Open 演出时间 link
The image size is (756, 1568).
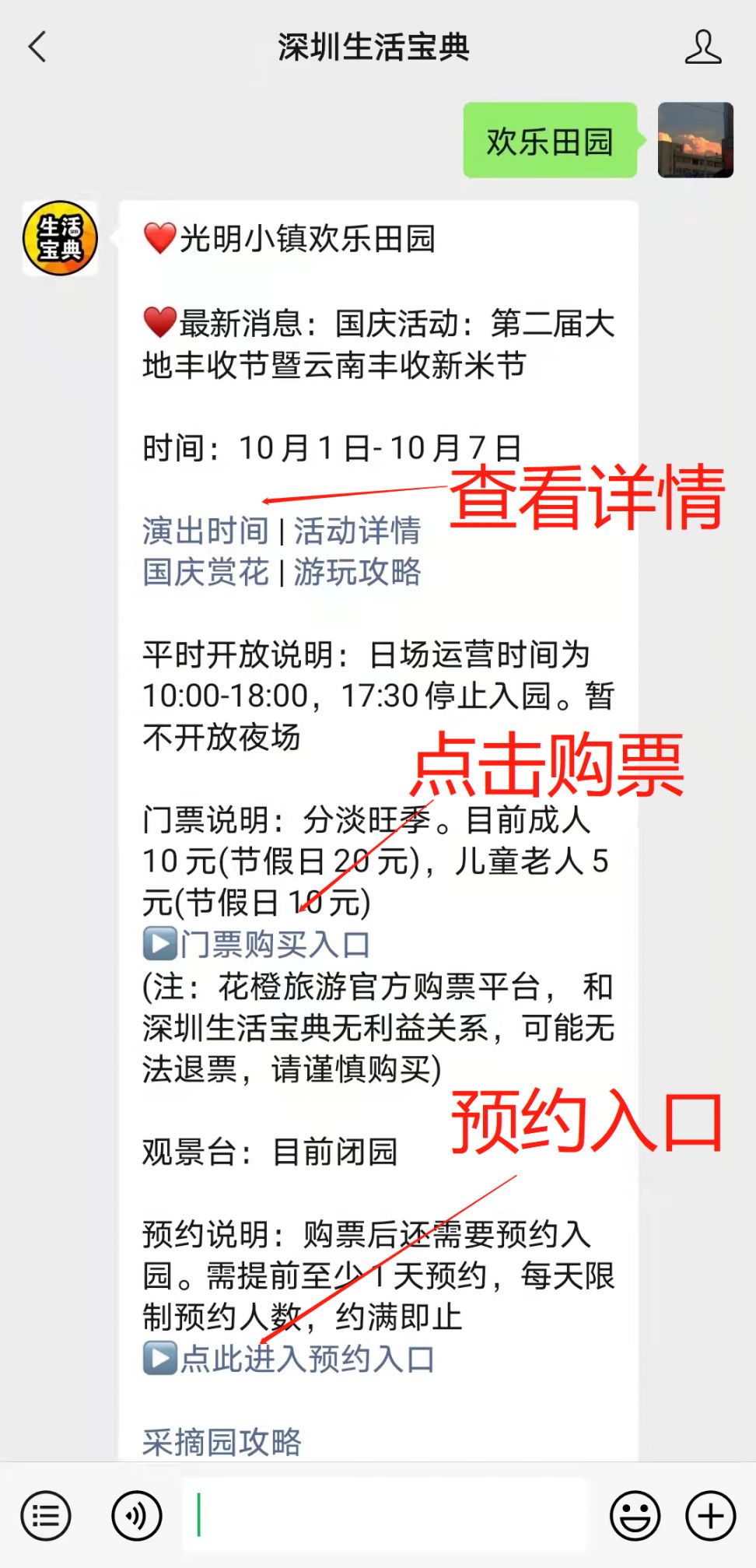205,531
